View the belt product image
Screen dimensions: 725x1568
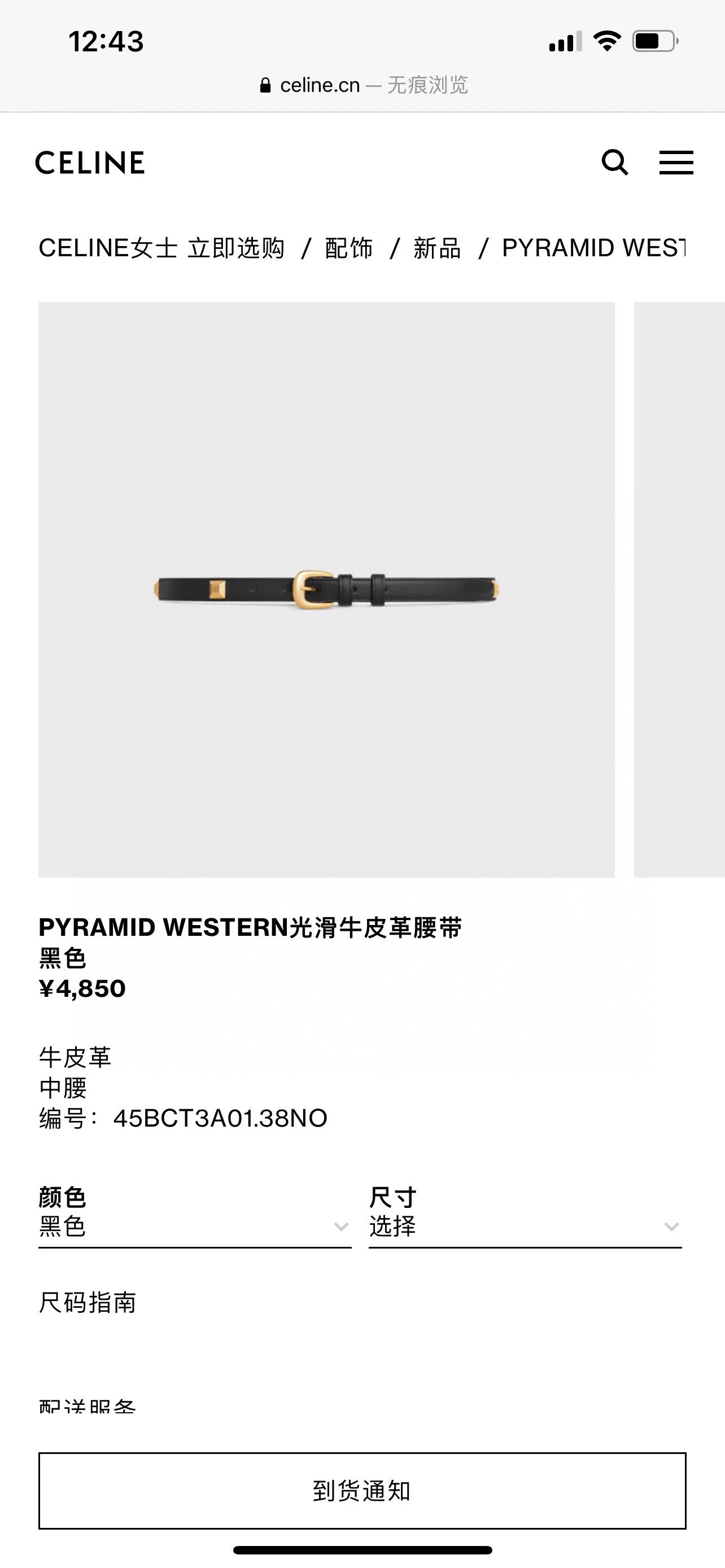(326, 589)
